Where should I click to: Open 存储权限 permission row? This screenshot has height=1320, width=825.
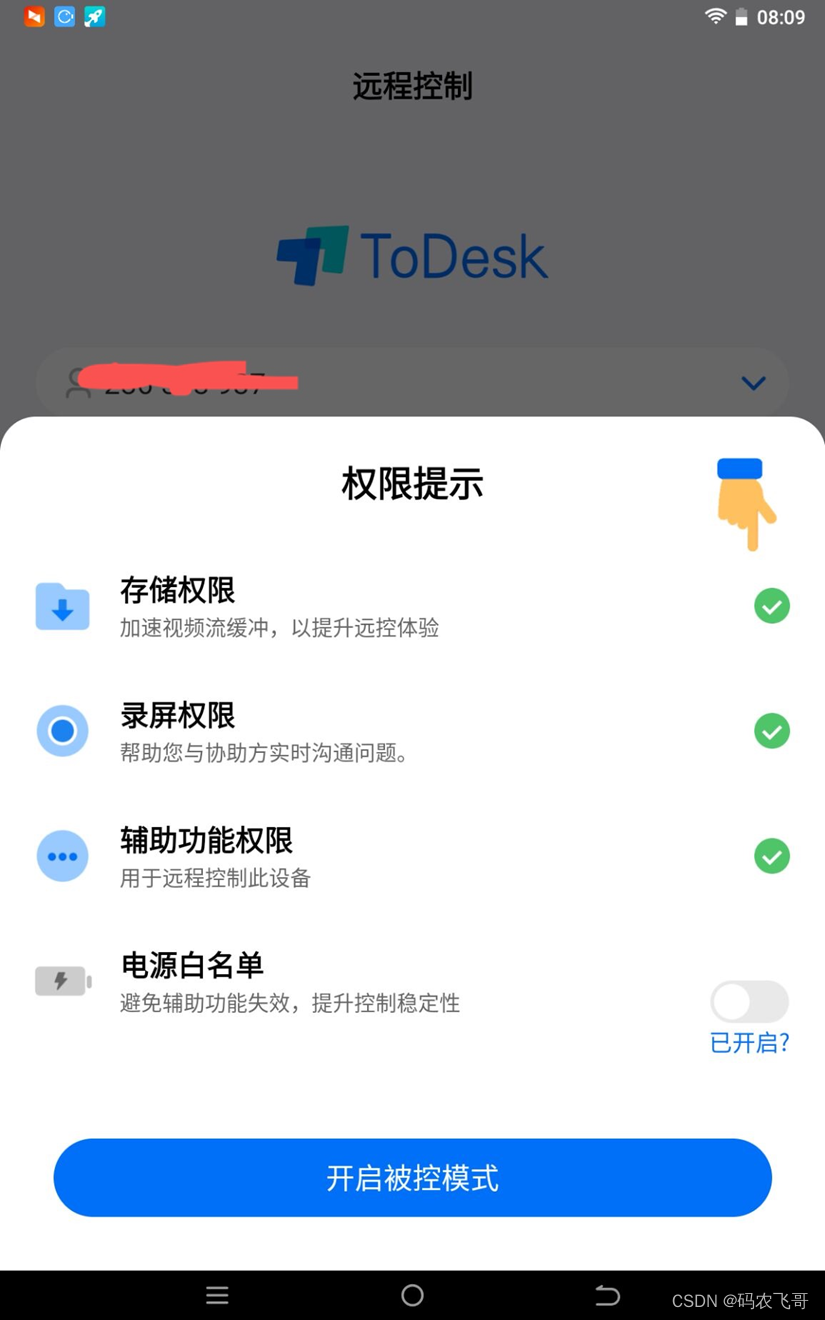pos(412,606)
